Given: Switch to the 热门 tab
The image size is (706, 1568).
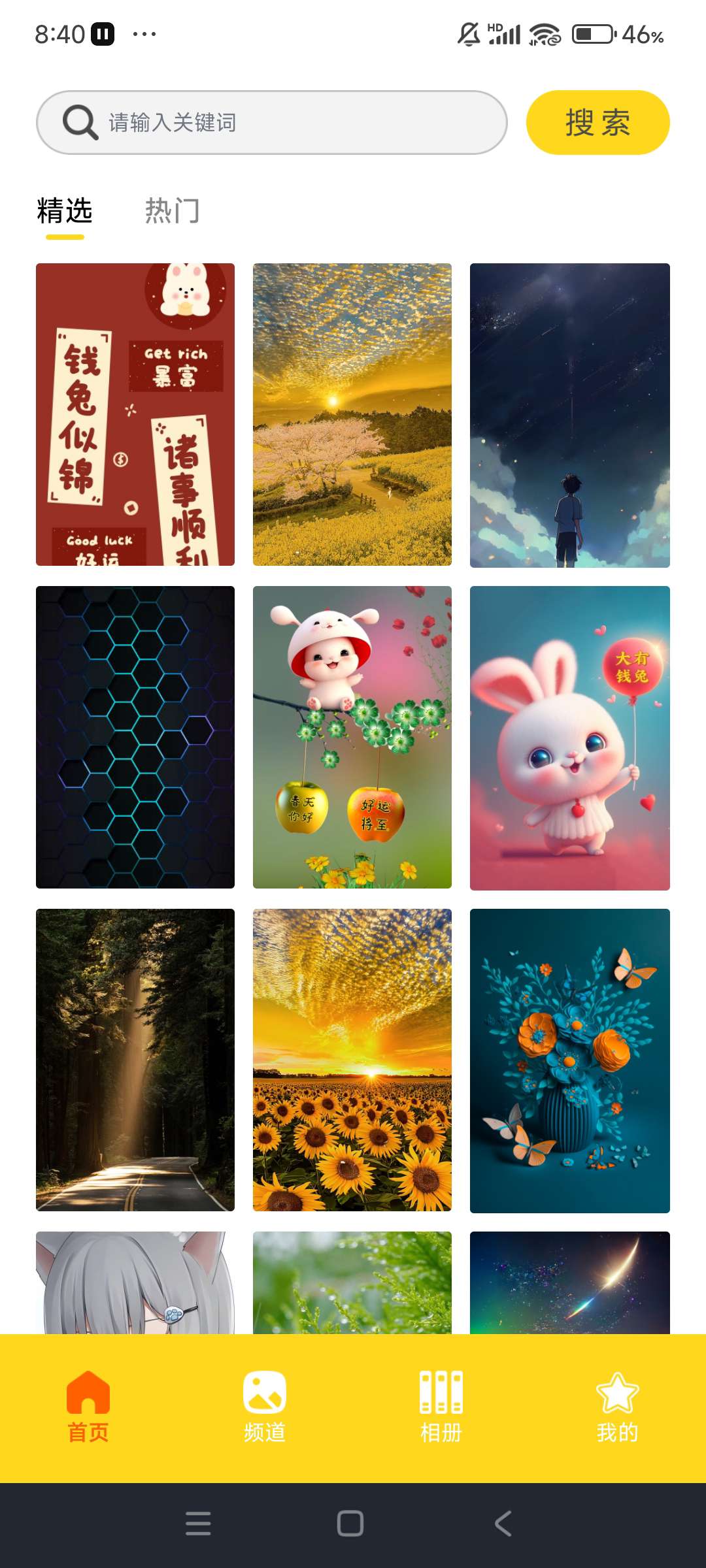Looking at the screenshot, I should 172,211.
